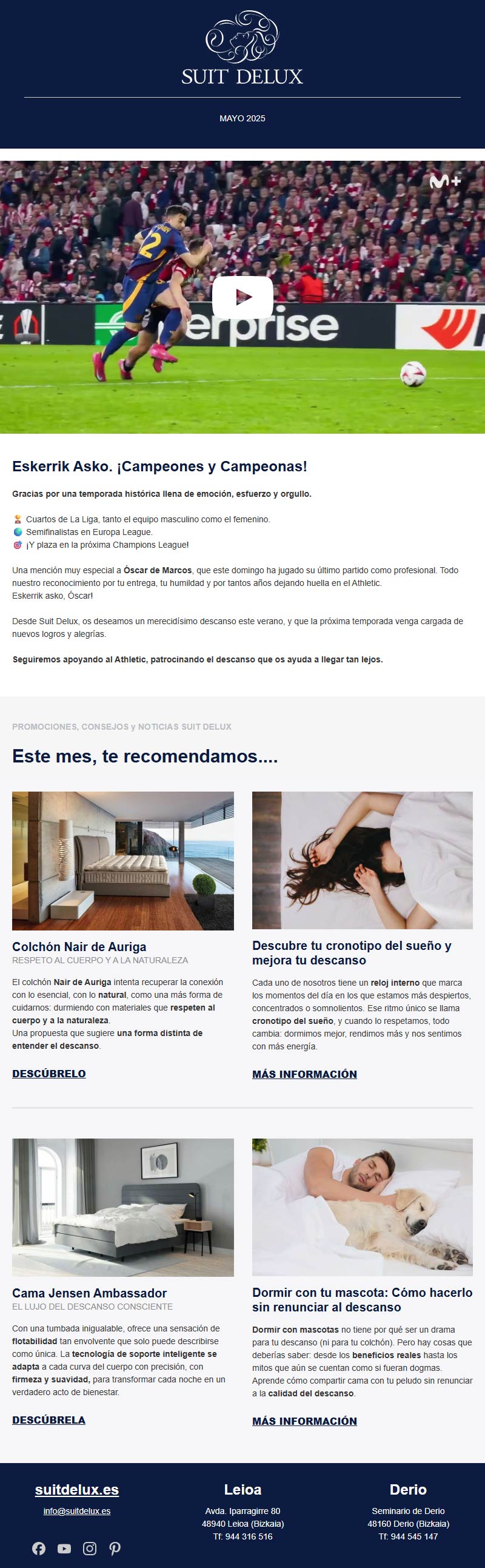This screenshot has height=1568, width=485.
Task: Open the Instagram profile icon
Action: click(x=90, y=1549)
